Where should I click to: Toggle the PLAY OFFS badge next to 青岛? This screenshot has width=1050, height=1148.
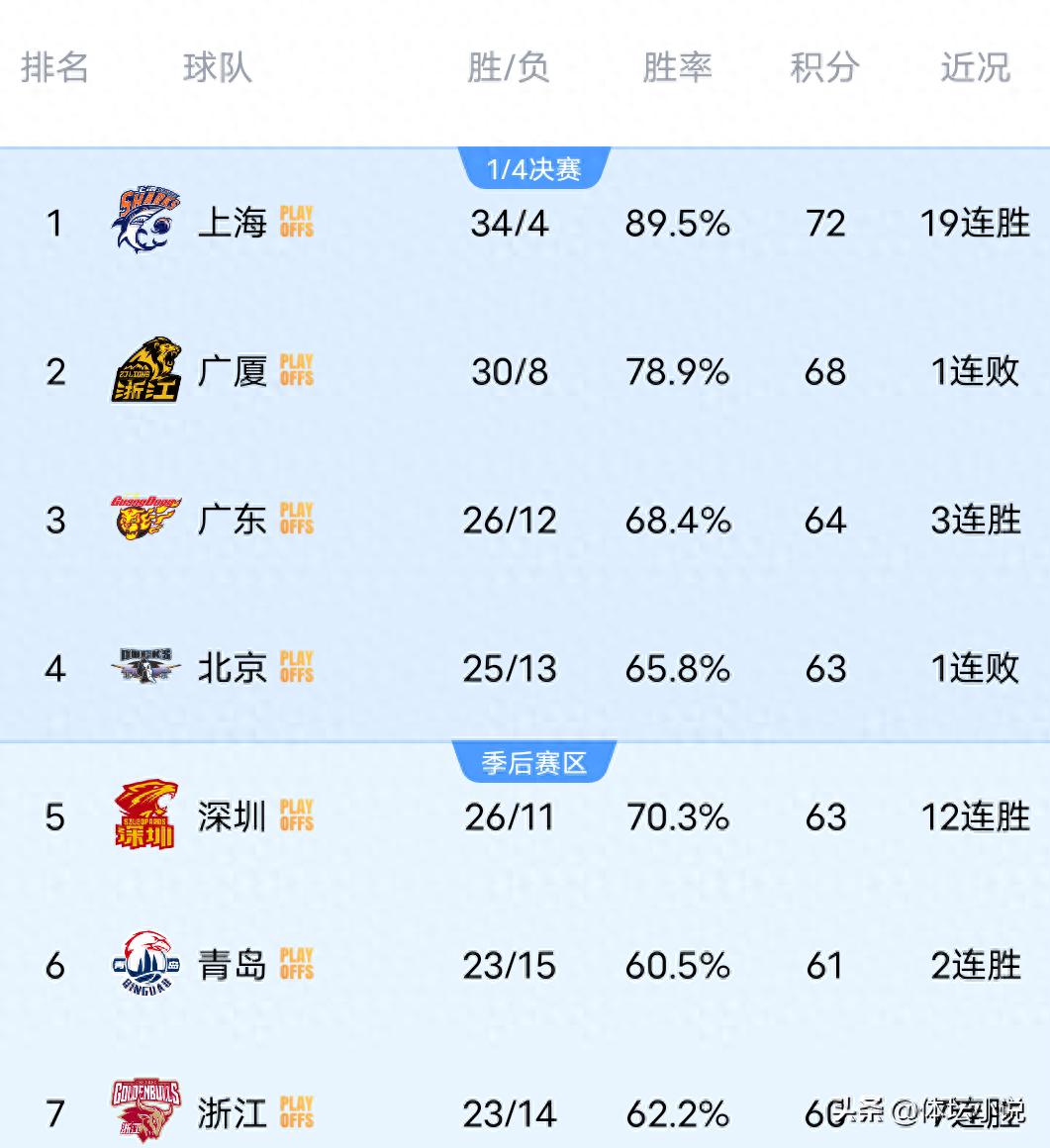point(296,965)
